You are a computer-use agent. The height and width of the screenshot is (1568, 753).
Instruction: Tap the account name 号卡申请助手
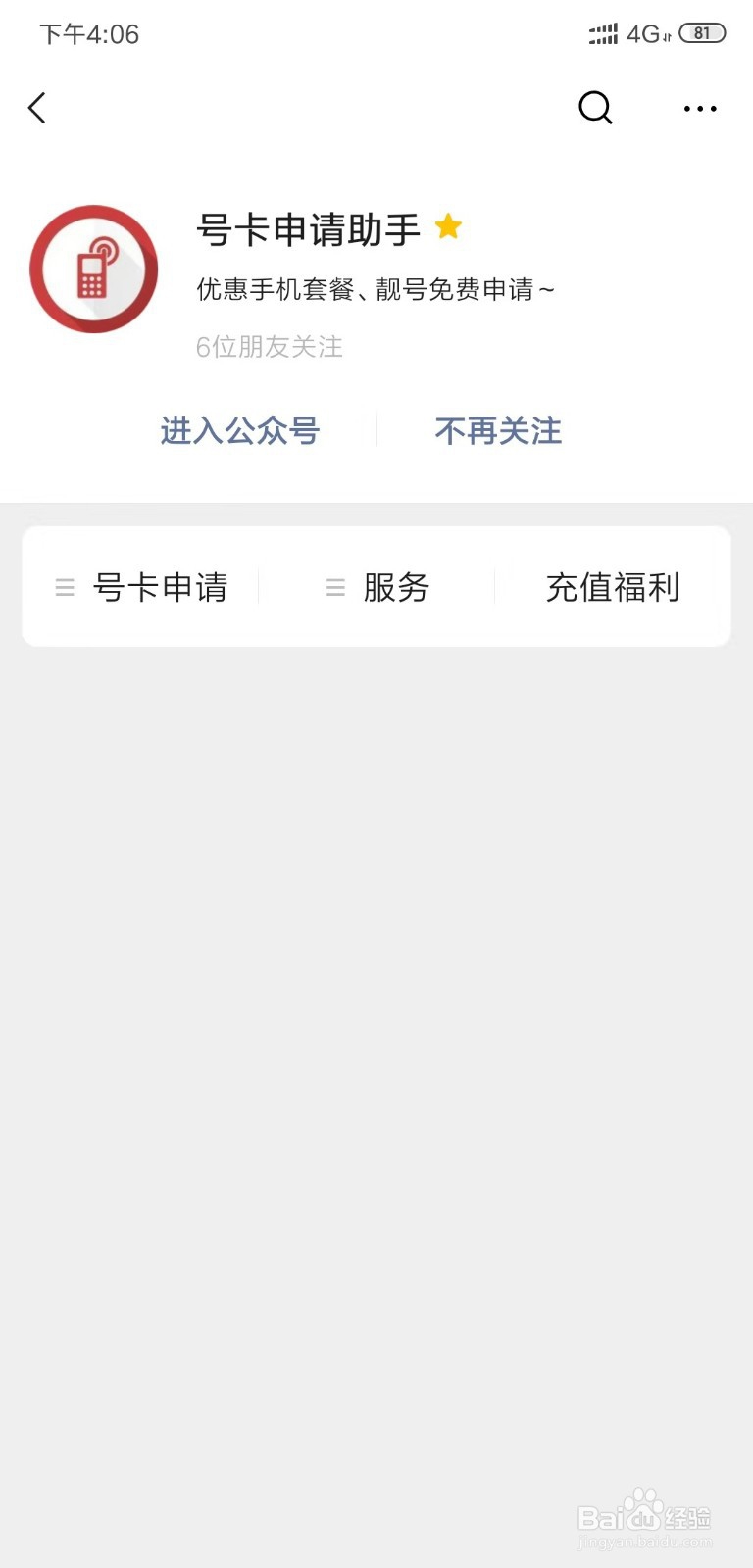[x=306, y=228]
